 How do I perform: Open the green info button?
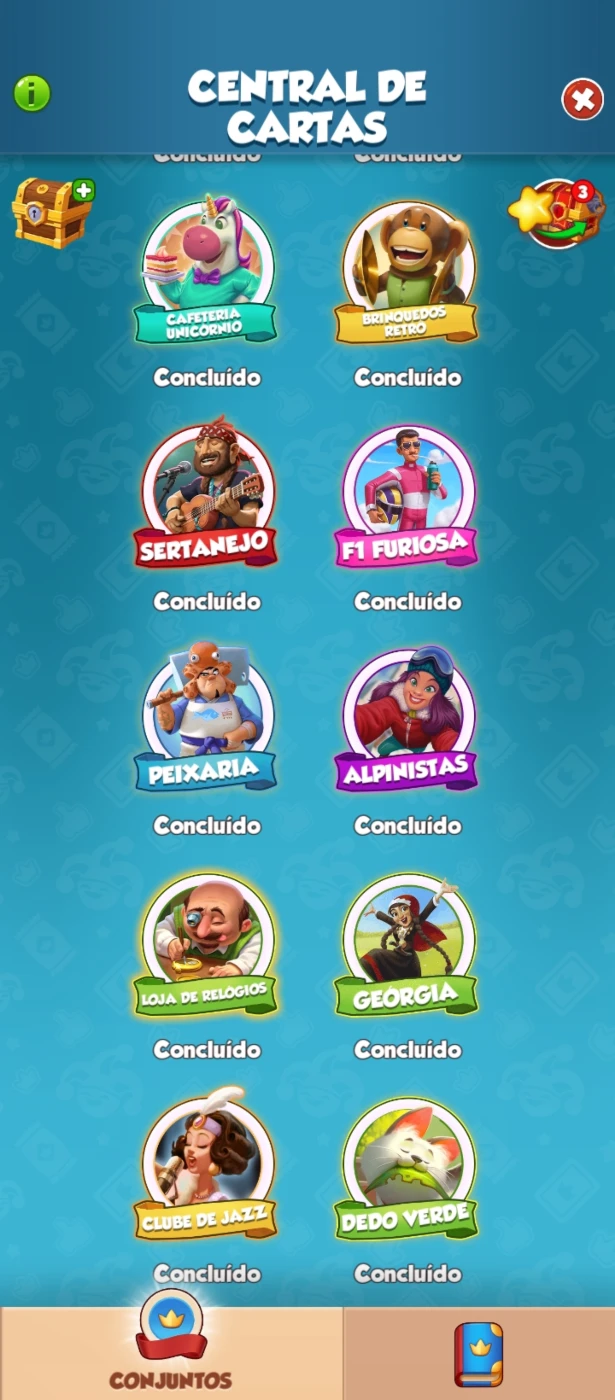32,94
